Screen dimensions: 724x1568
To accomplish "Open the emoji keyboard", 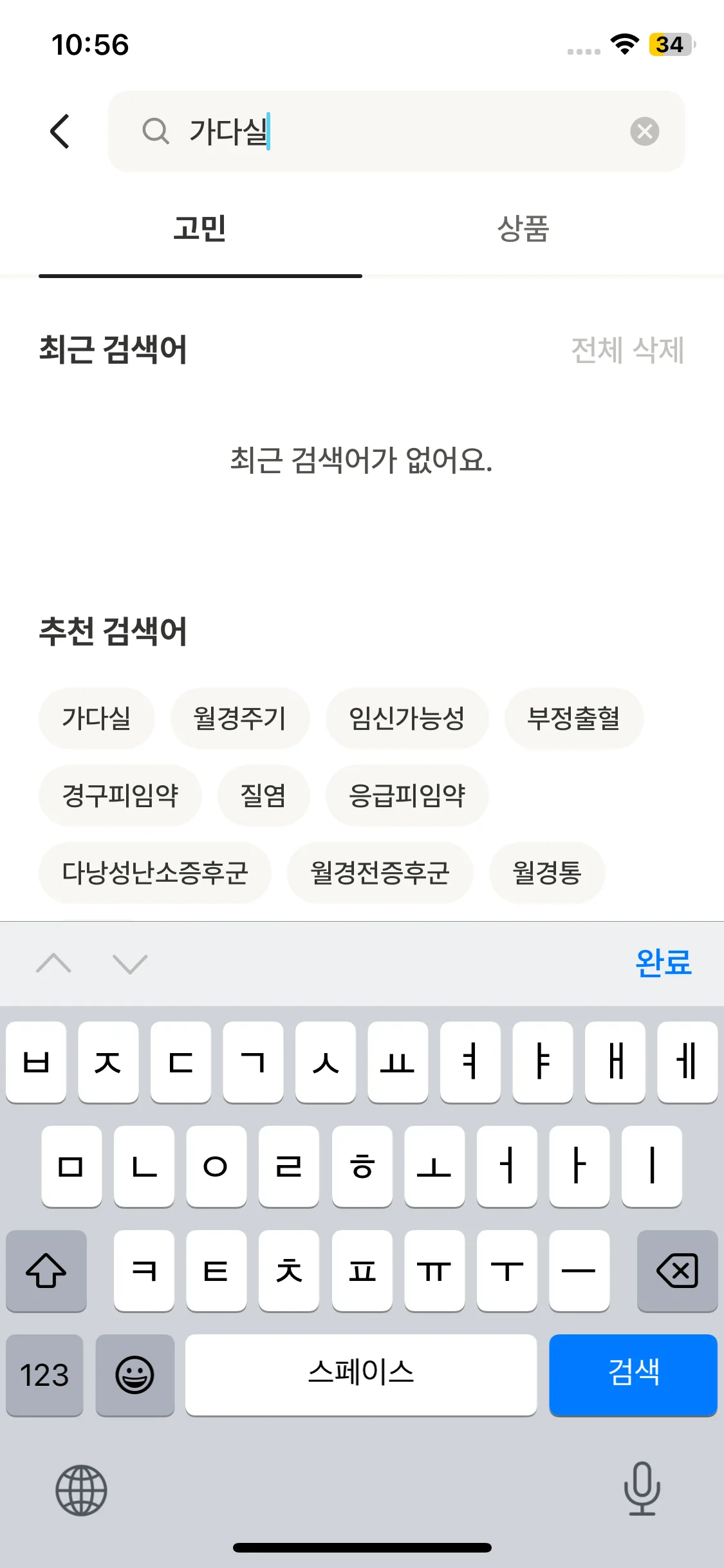I will 135,1375.
